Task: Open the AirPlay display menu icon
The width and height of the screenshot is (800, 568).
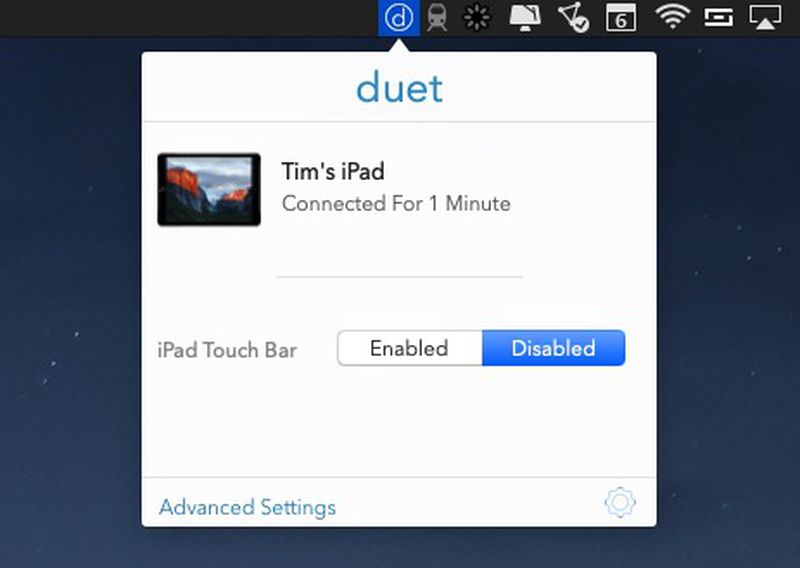Action: 766,17
